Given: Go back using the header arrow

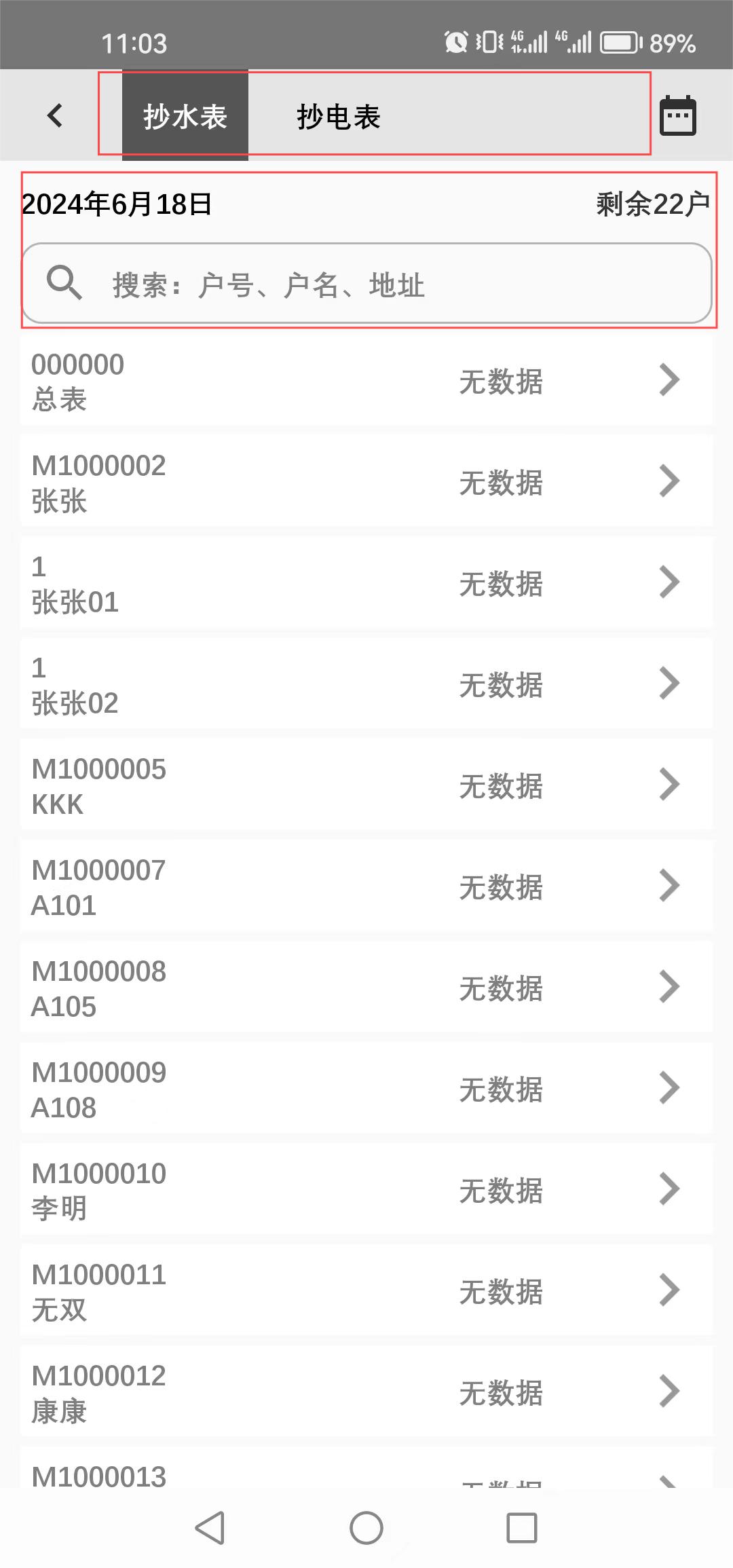Looking at the screenshot, I should point(56,115).
